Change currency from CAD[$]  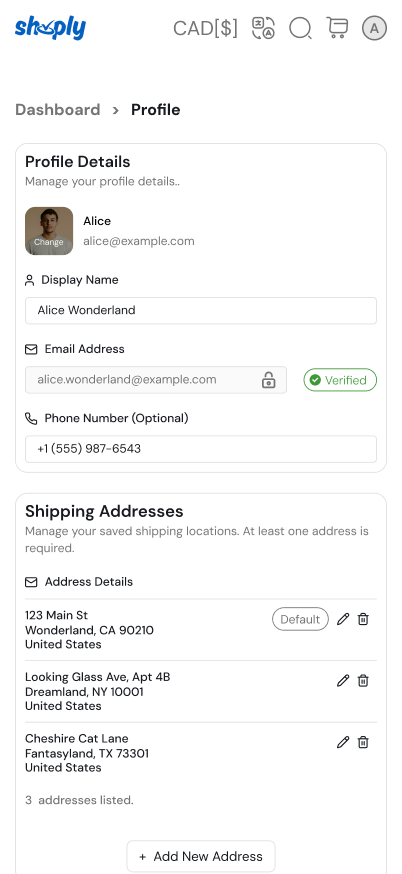click(205, 28)
